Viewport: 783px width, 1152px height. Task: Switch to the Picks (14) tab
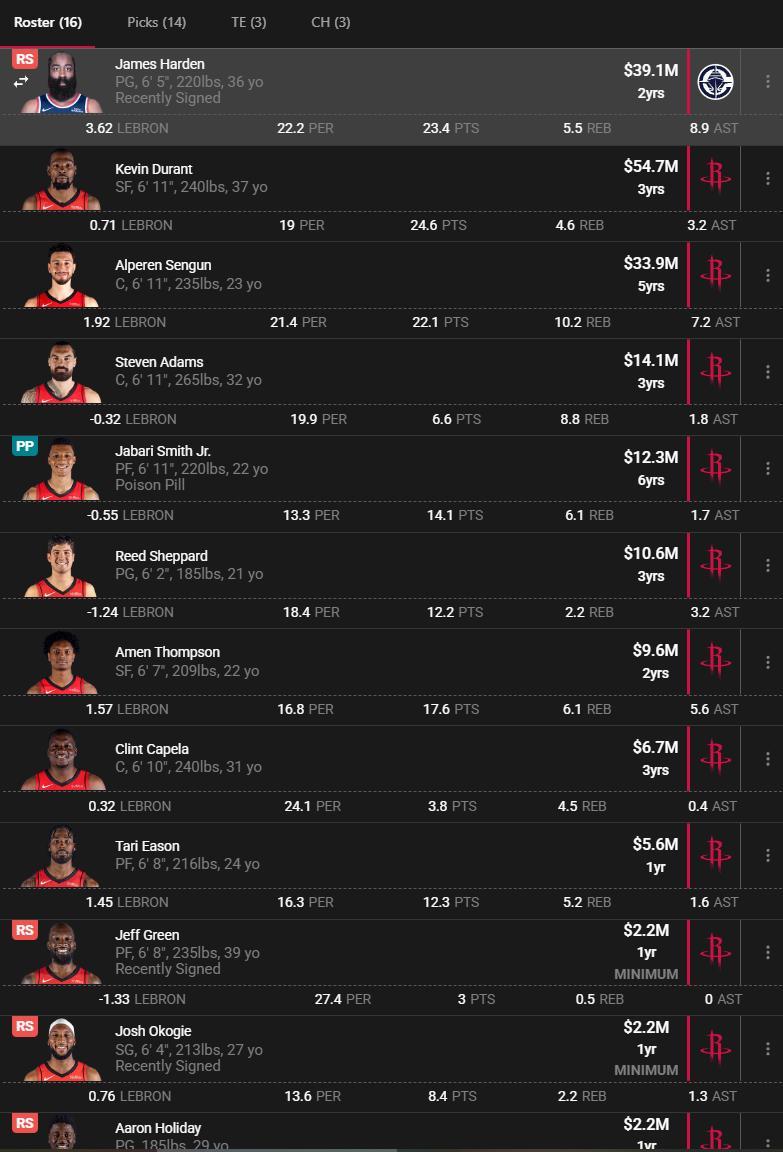tap(156, 22)
